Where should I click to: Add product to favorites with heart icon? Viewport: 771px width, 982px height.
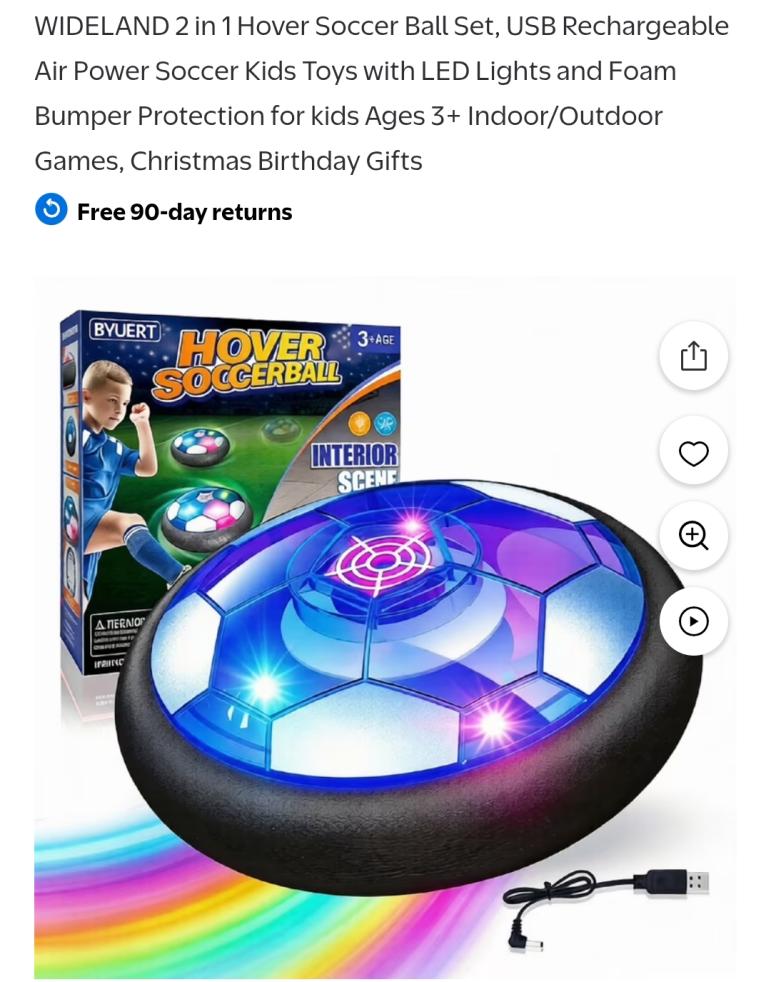[x=693, y=452]
